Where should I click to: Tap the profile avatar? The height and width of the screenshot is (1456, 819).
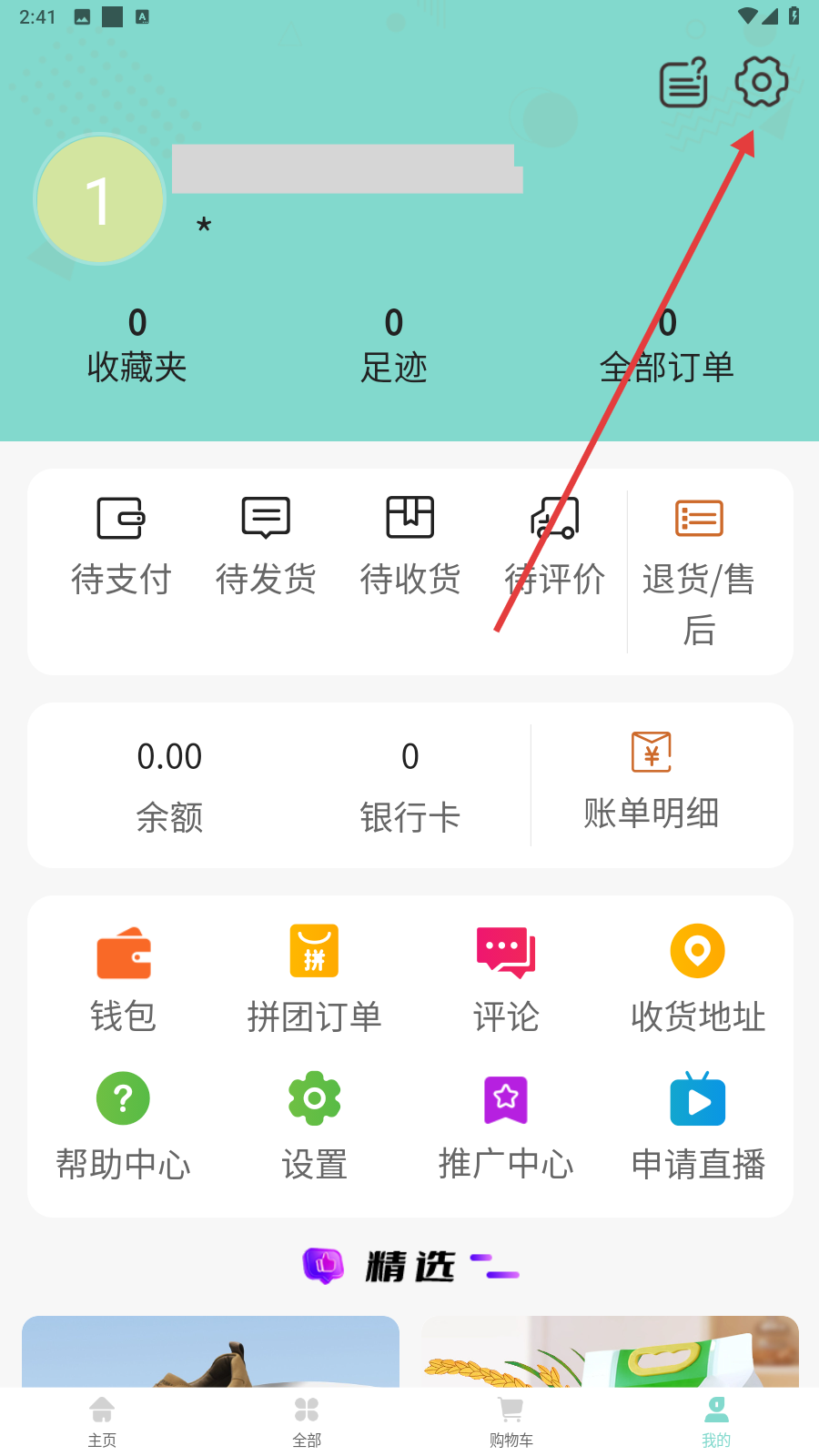[x=99, y=200]
